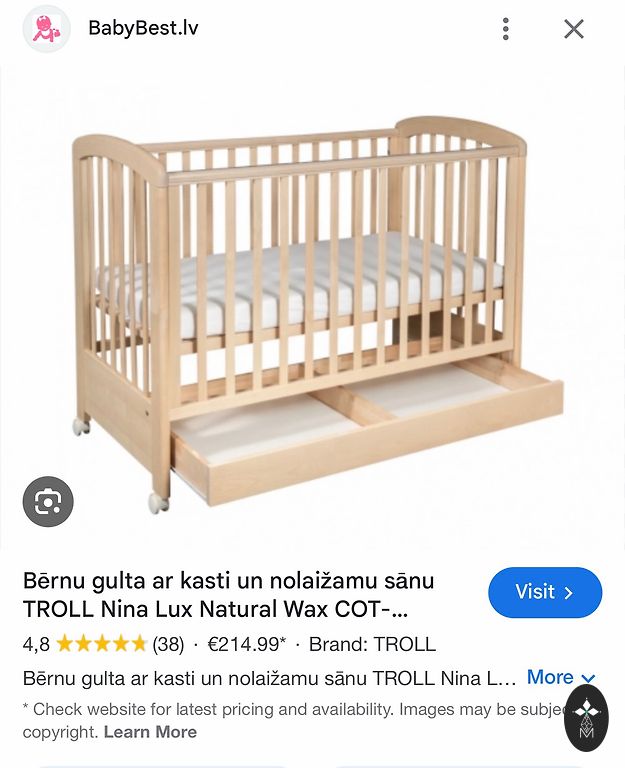
Task: Close the image viewer
Action: click(x=573, y=29)
